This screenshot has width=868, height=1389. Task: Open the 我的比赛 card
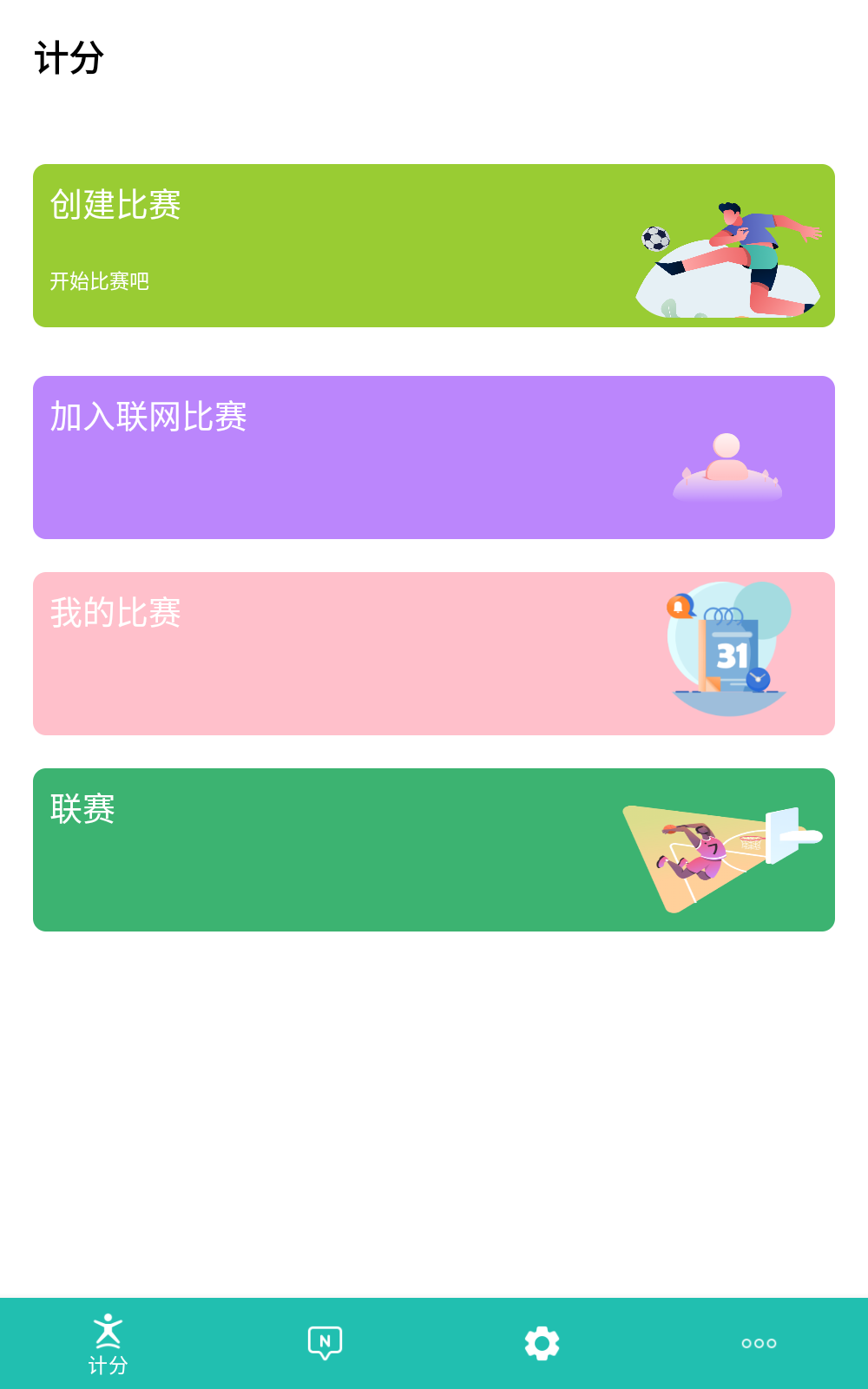coord(347,651)
